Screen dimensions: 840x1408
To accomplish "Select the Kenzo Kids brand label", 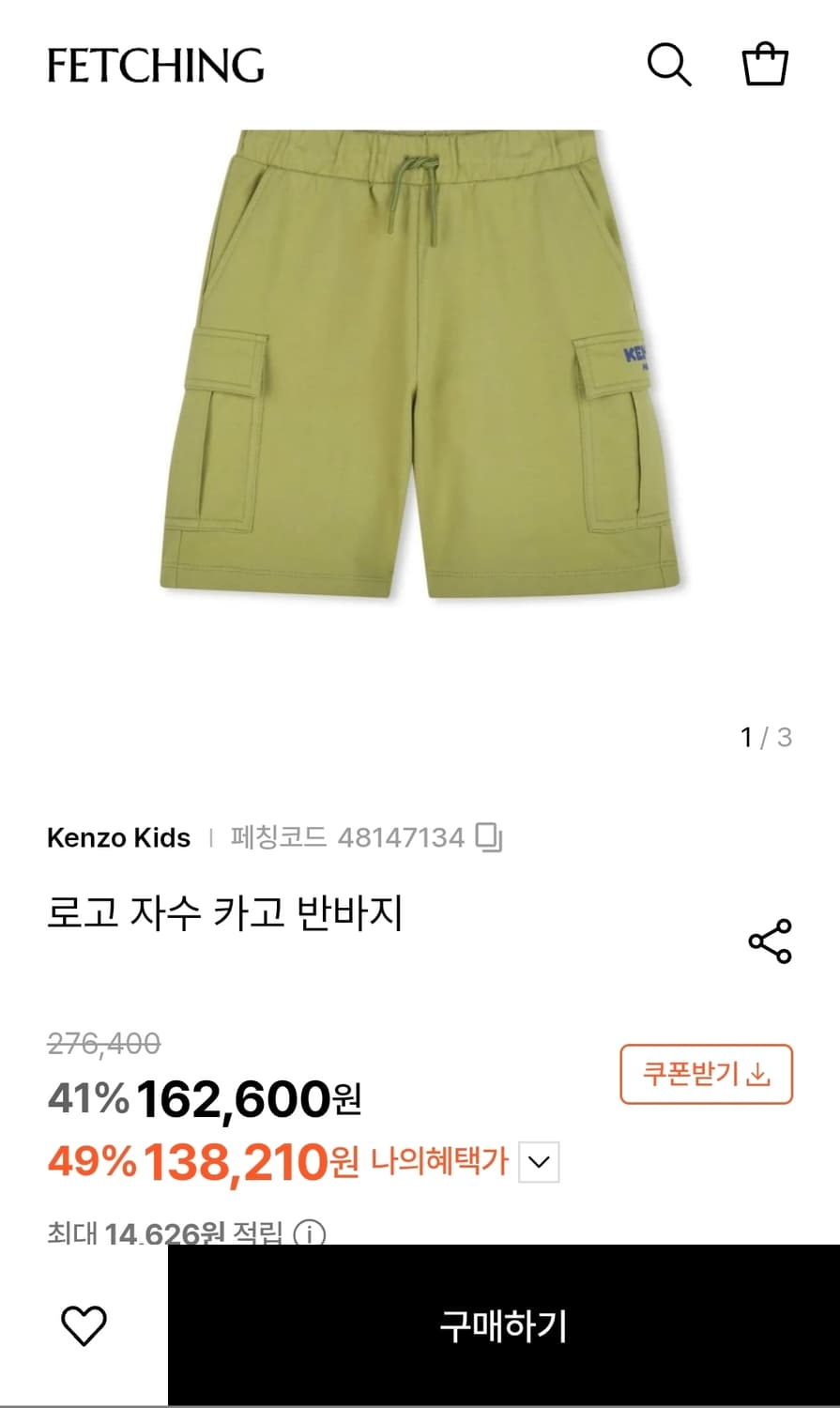I will tap(118, 837).
